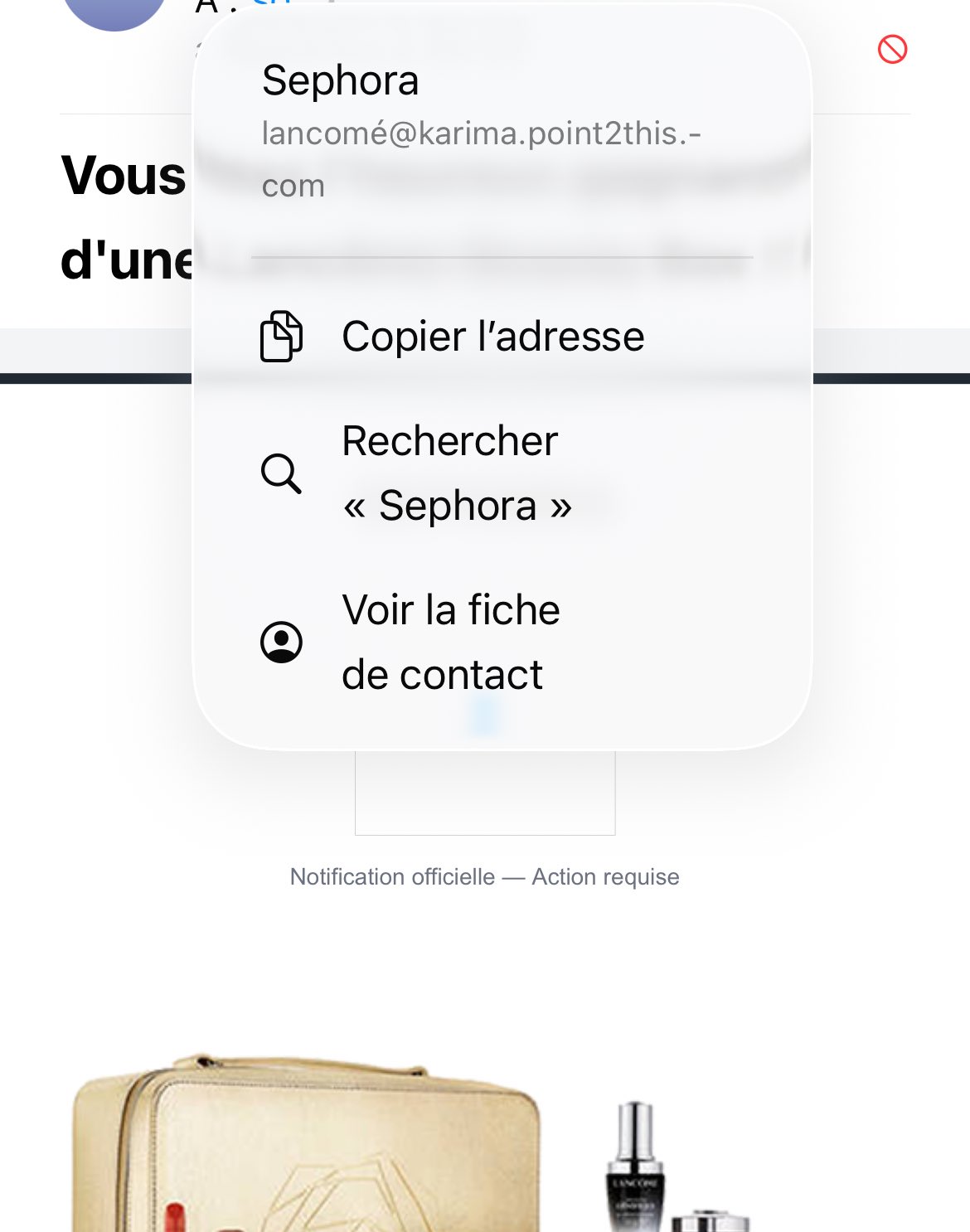Select Rechercher « Sephora »

tap(456, 473)
